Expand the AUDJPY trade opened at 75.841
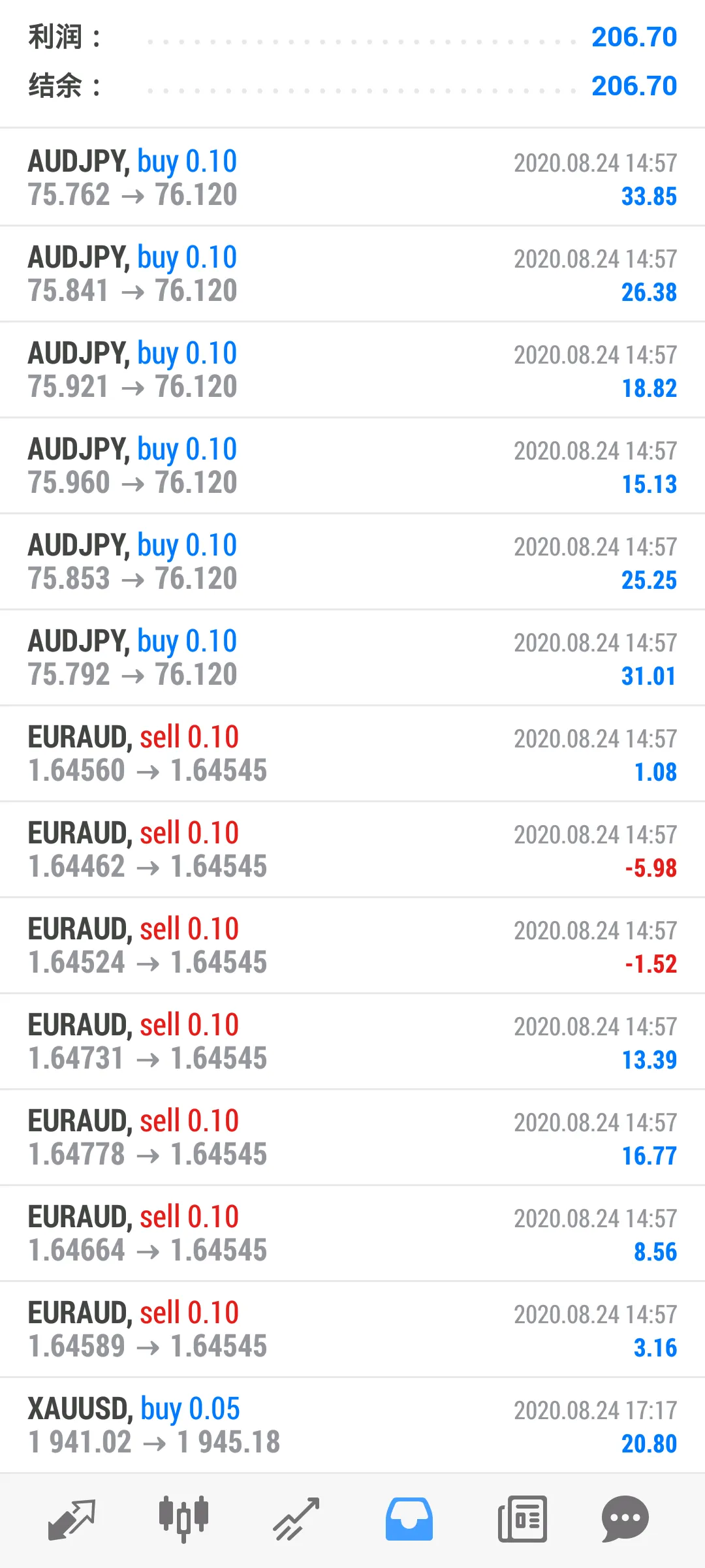 point(352,274)
